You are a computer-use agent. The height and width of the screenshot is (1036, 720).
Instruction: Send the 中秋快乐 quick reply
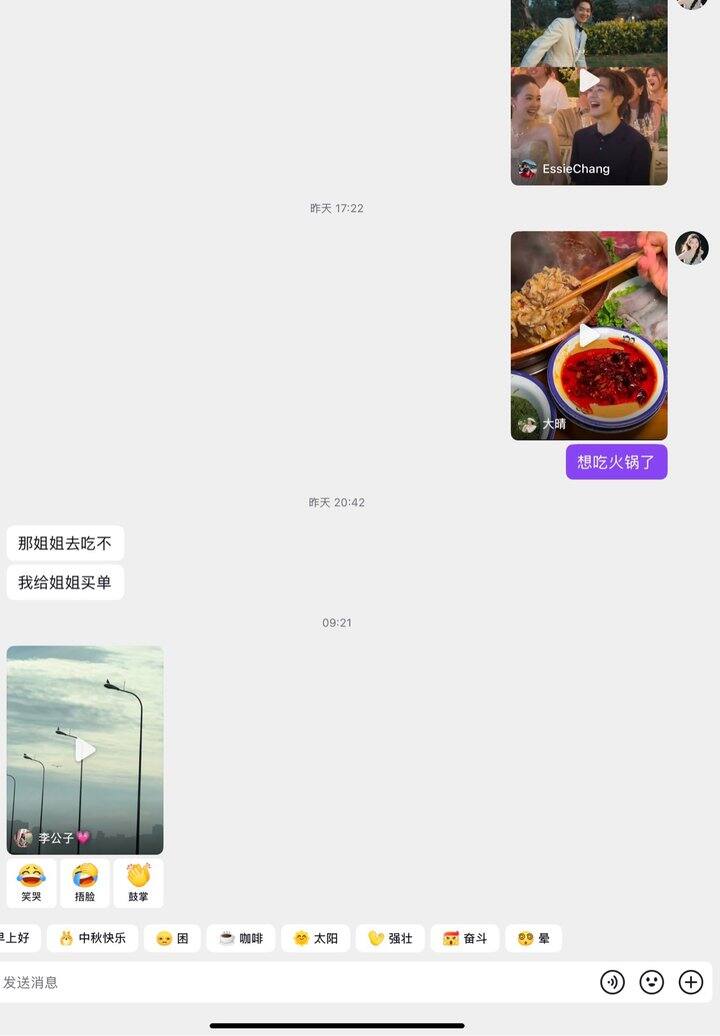pyautogui.click(x=92, y=938)
